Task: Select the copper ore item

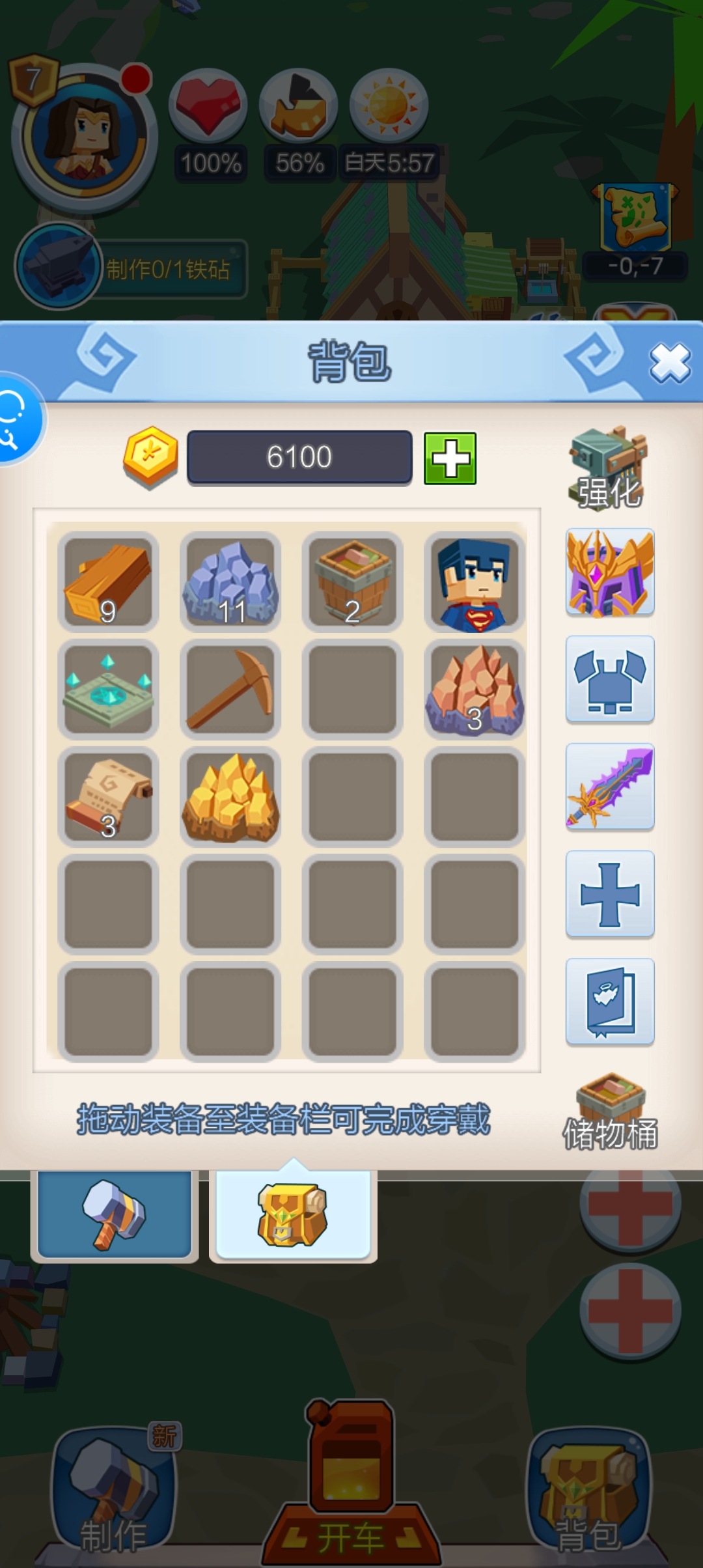Action: pos(475,689)
